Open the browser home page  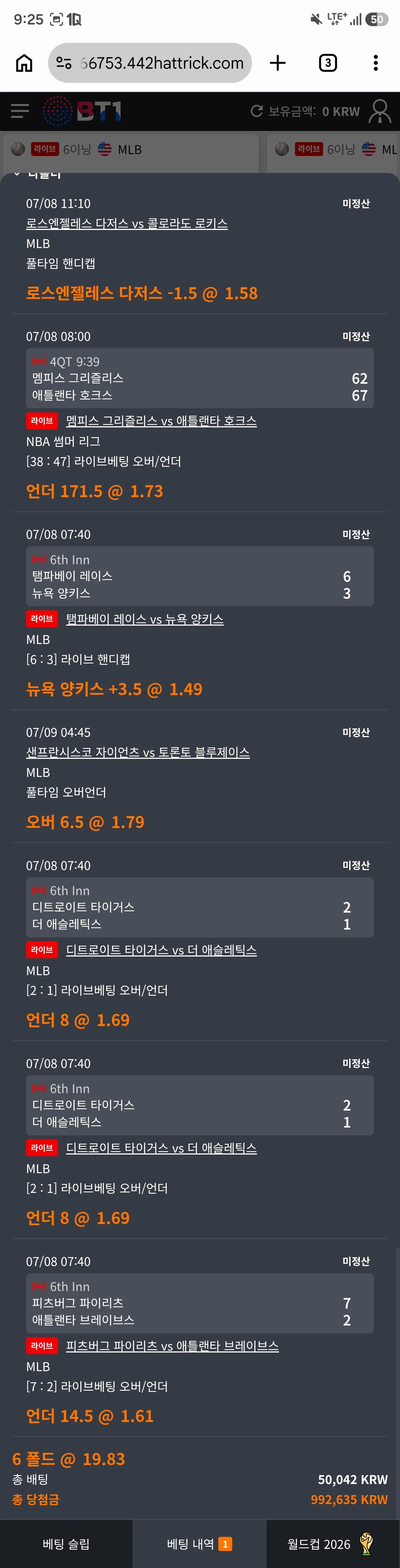click(24, 63)
